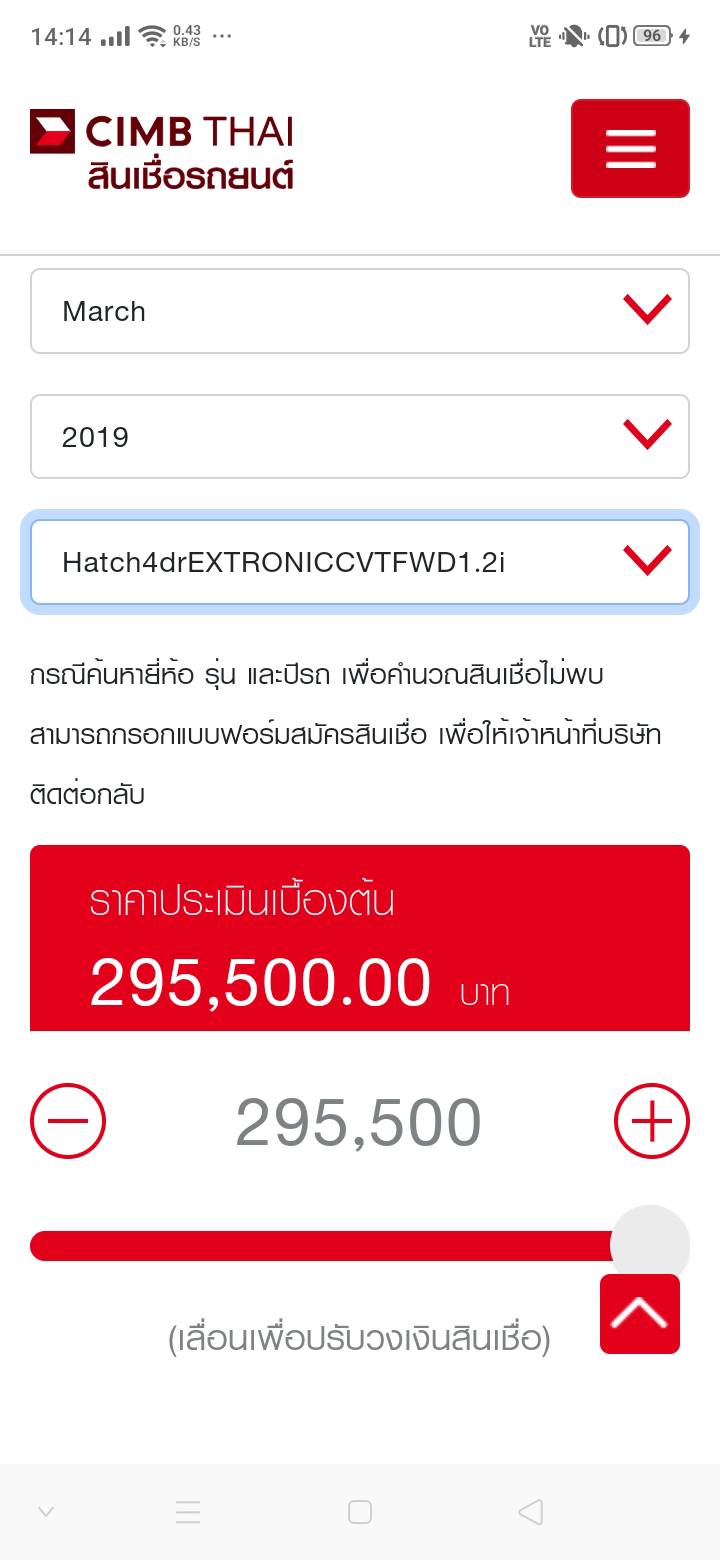
Task: Edit the 295,500 loan amount field
Action: click(358, 1123)
